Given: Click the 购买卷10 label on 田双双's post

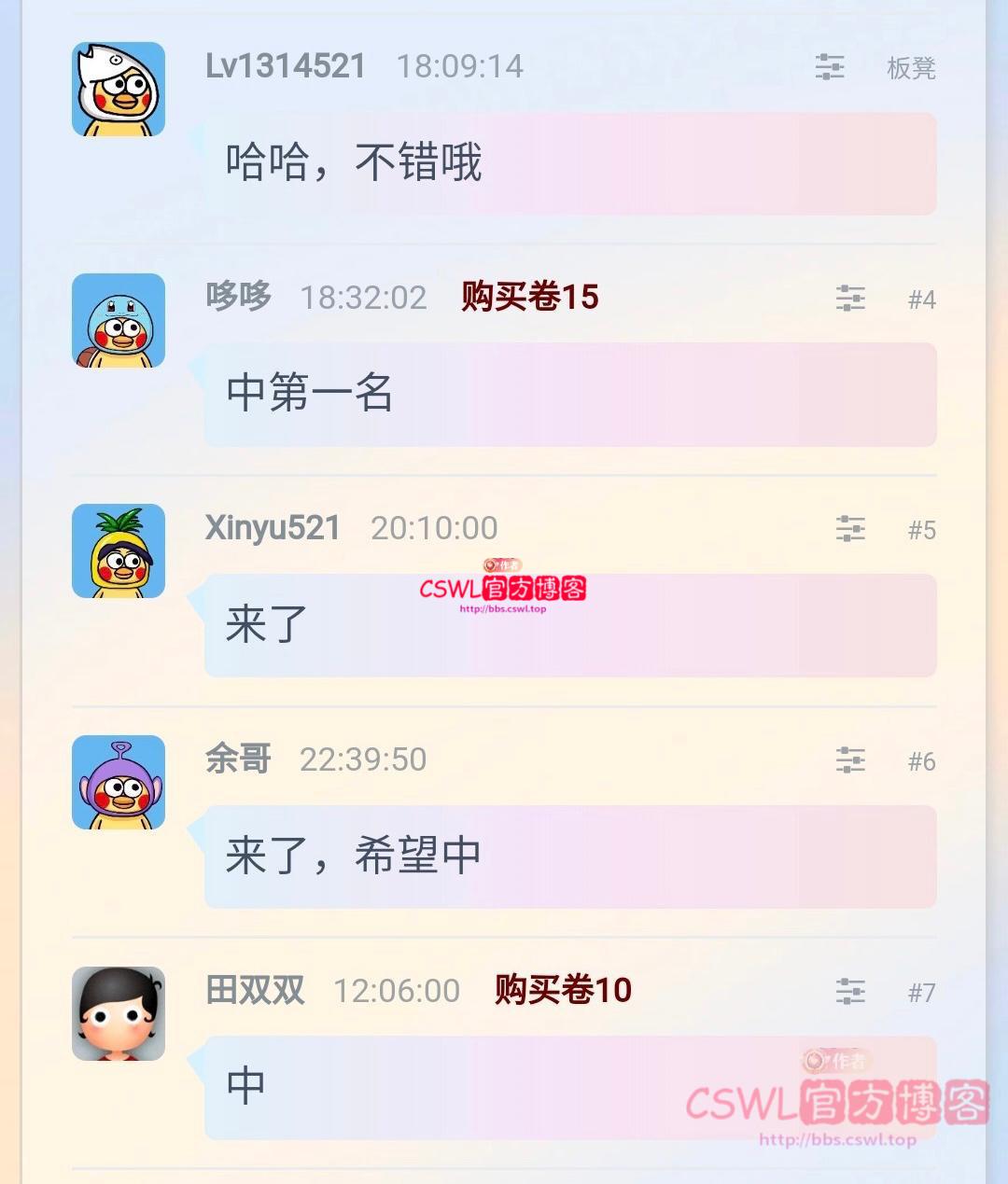Looking at the screenshot, I should click(x=561, y=991).
